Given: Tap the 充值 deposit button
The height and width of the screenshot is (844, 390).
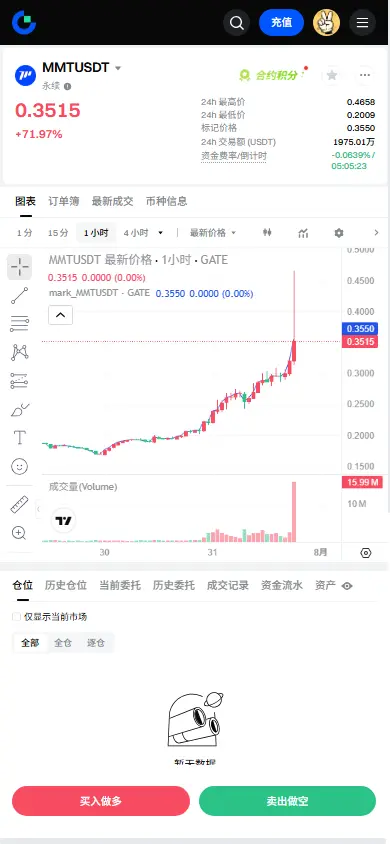Looking at the screenshot, I should 281,23.
